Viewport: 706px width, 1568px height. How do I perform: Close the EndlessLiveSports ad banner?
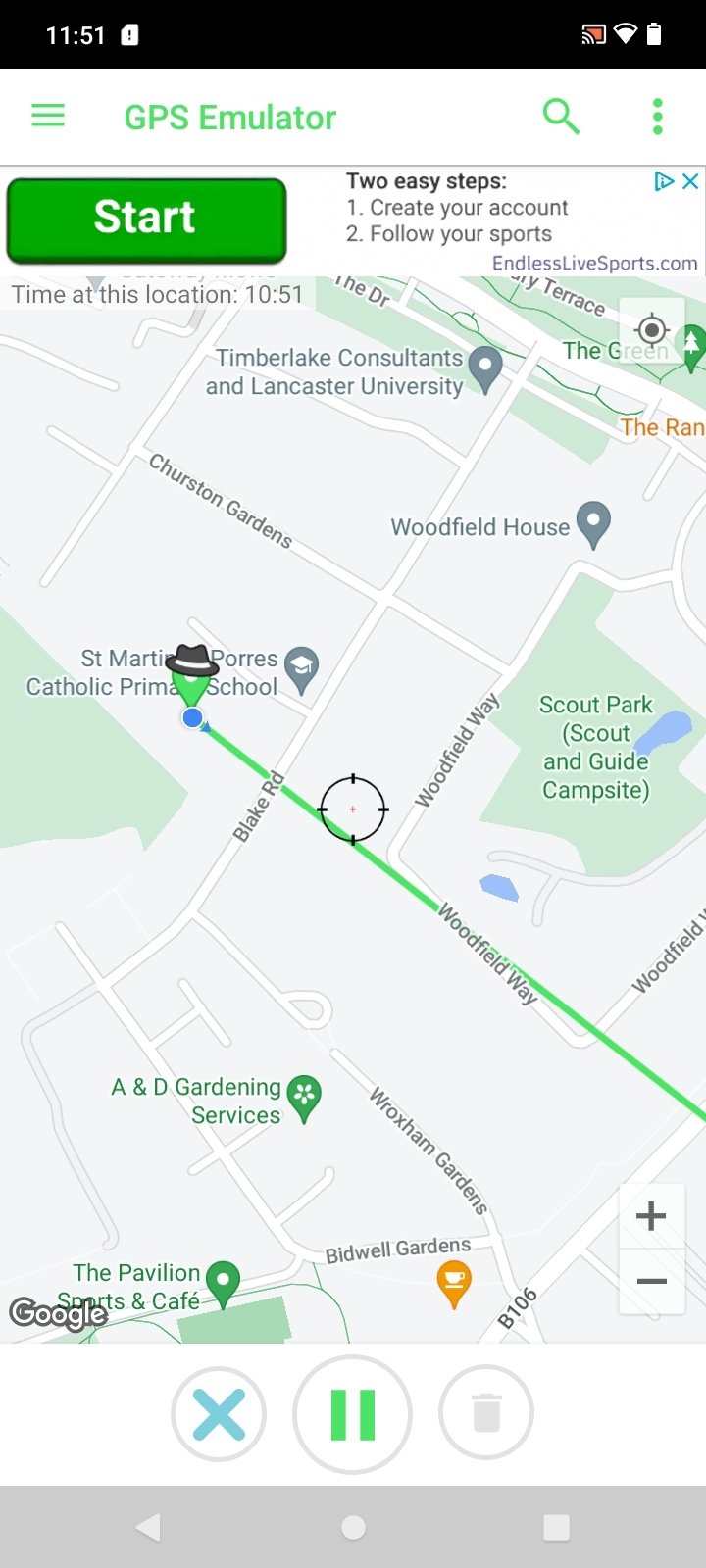690,181
